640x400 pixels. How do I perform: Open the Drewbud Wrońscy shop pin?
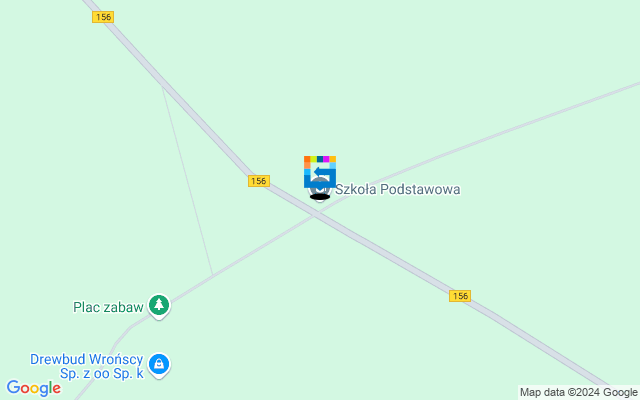[161, 364]
